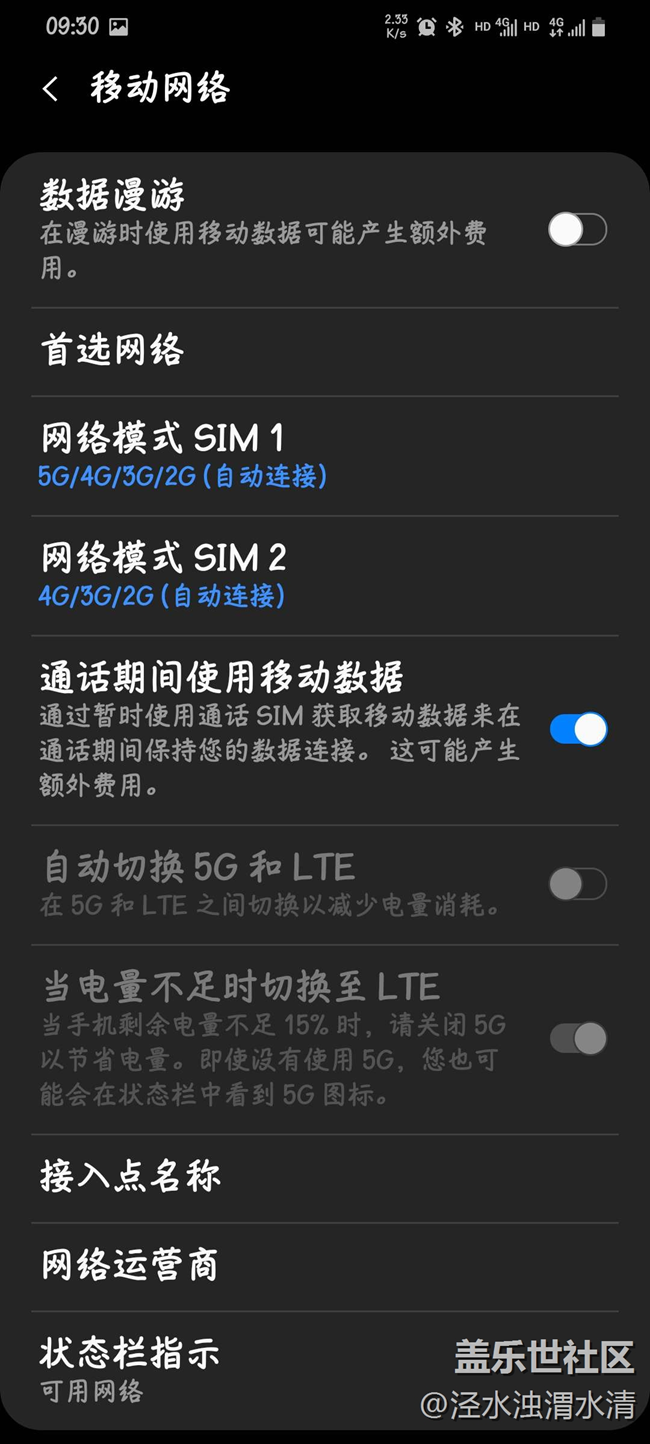Enable the 数据漫游 switch

577,231
